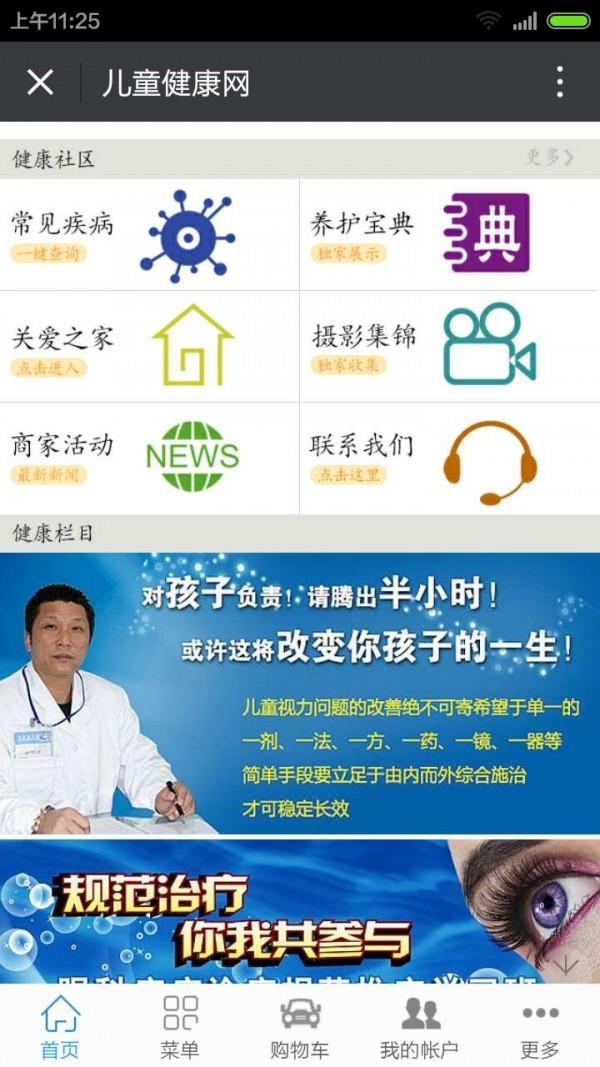
Task: Tap 更多 in 健康社区 header
Action: 550,158
